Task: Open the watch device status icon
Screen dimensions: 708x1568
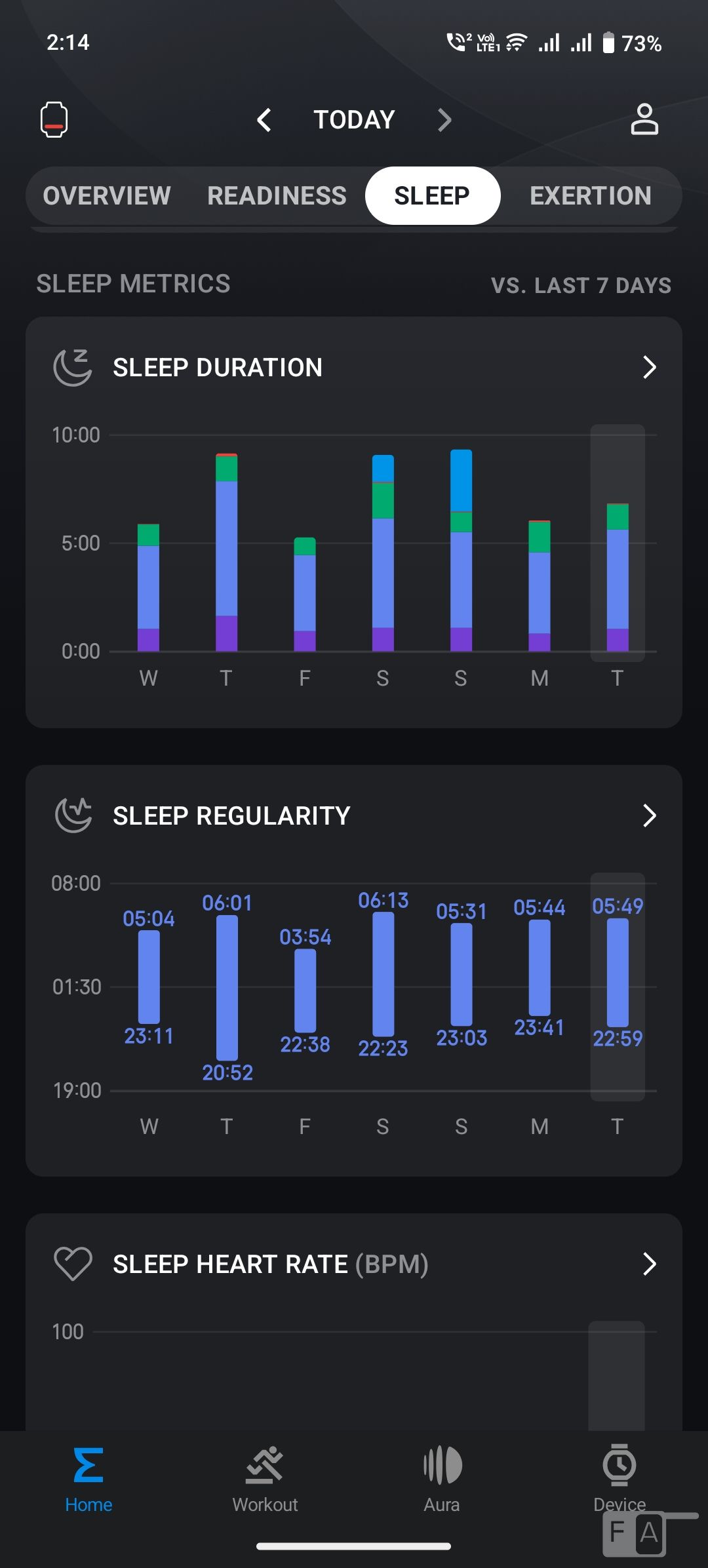Action: pos(54,120)
